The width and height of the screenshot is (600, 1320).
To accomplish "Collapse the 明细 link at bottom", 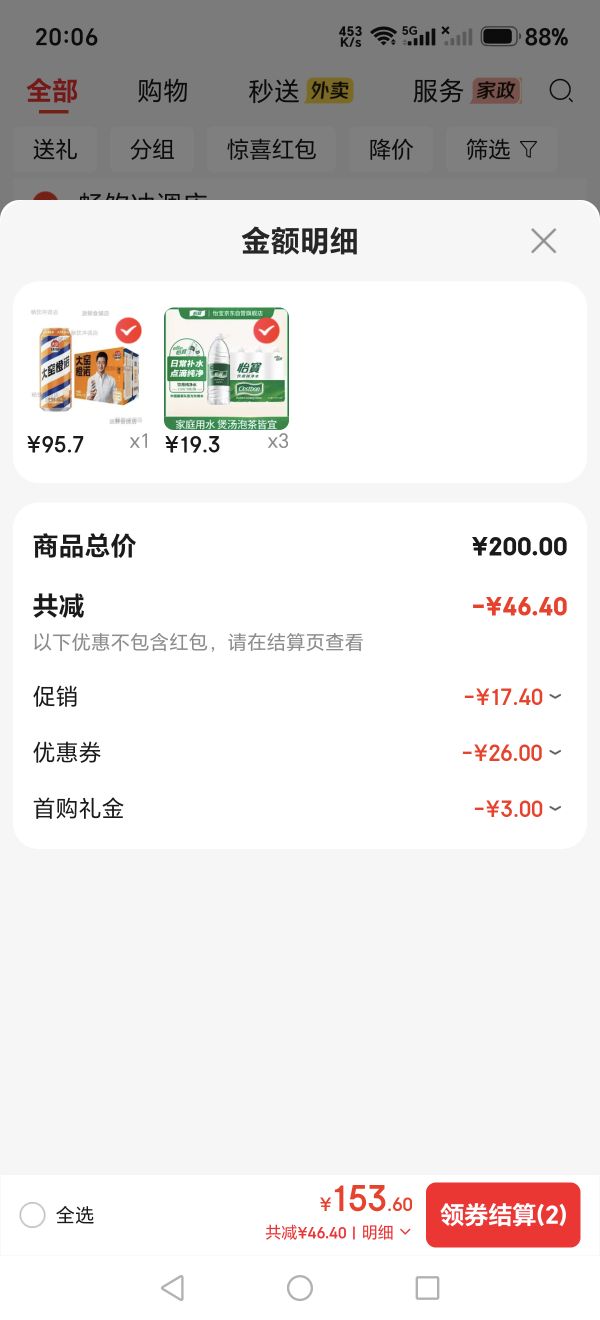I will coord(386,1233).
